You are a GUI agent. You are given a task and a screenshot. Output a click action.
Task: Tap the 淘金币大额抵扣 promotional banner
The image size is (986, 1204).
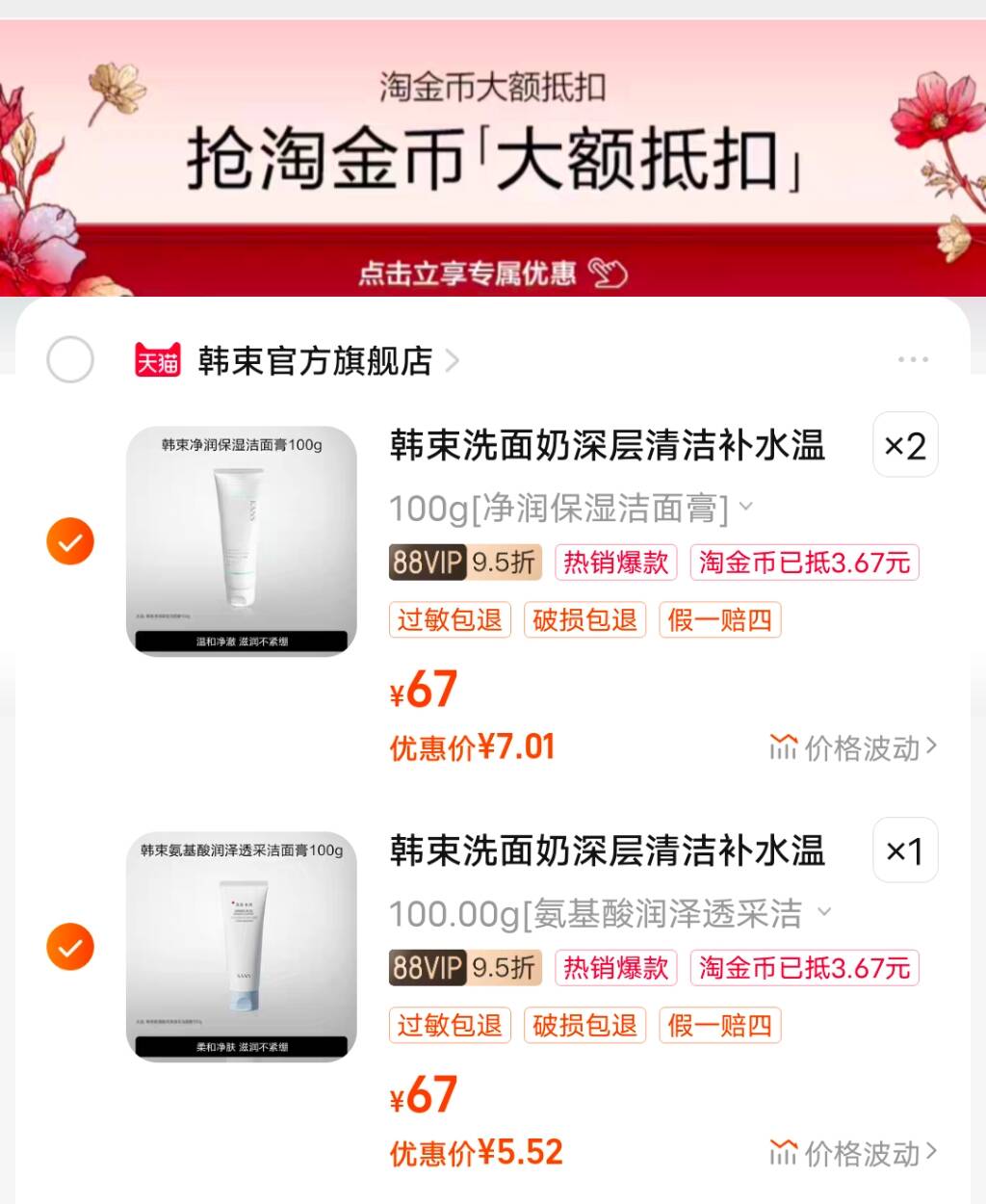click(493, 159)
